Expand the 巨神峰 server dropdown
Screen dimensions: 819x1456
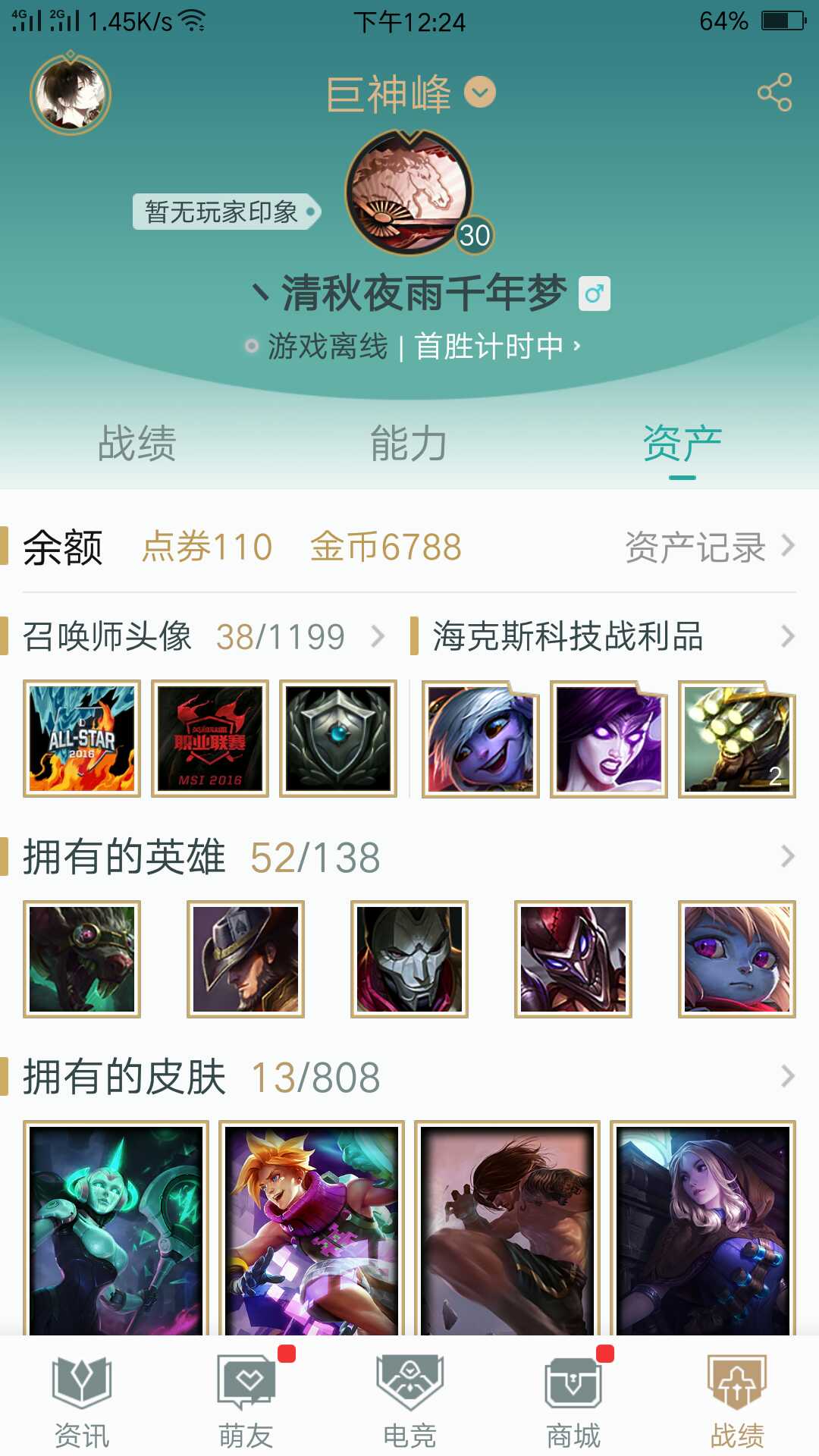point(479,93)
